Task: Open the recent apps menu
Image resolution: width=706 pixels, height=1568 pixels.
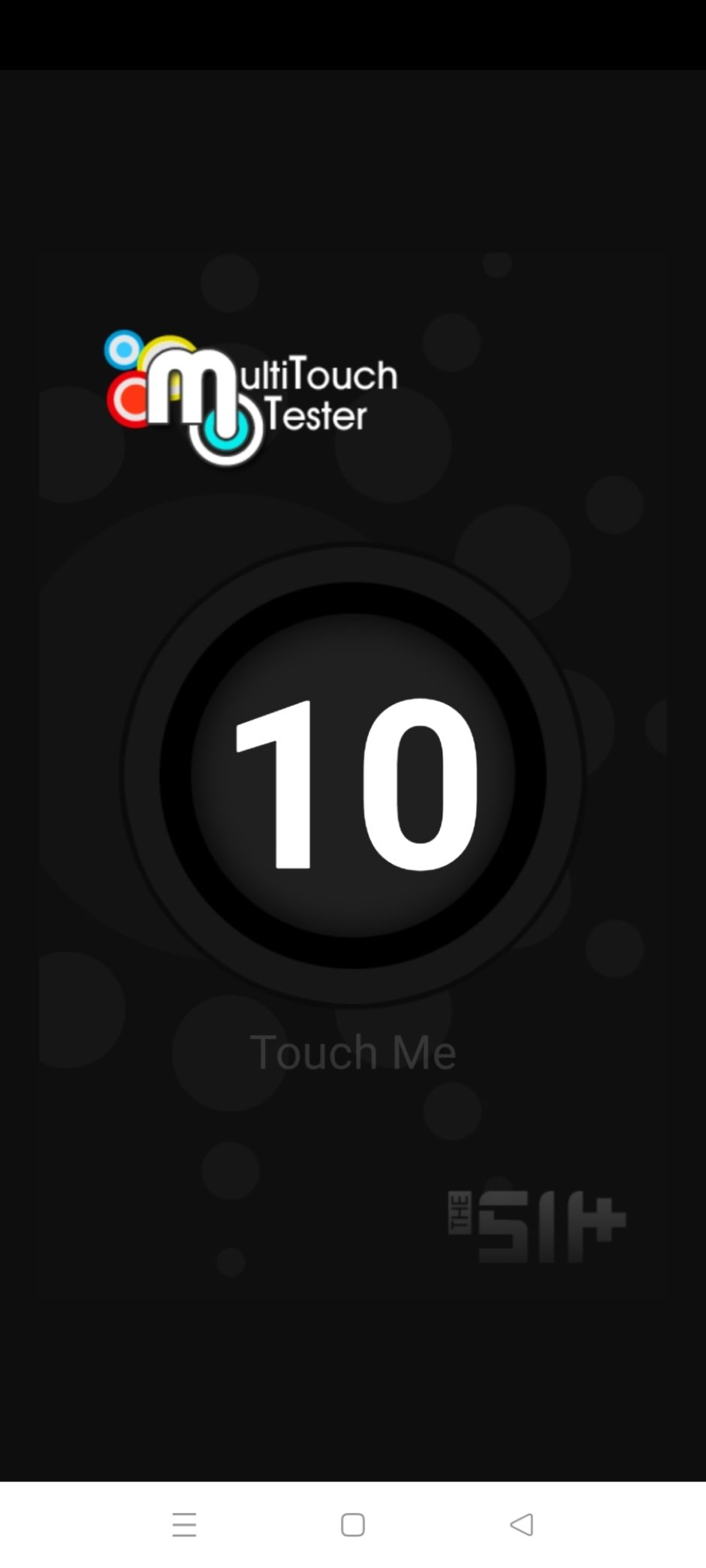Action: click(x=184, y=1524)
